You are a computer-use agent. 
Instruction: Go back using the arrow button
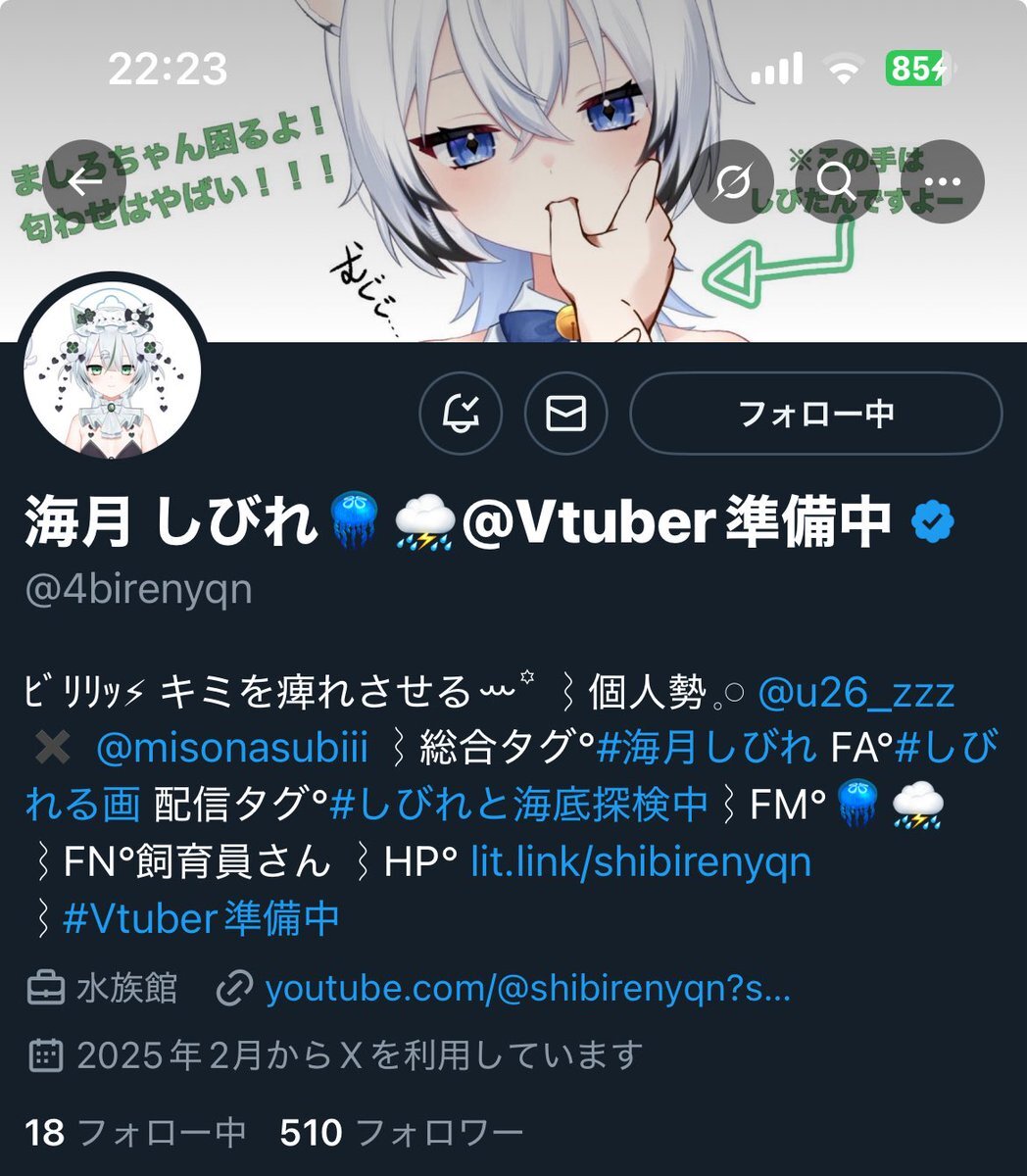point(84,181)
